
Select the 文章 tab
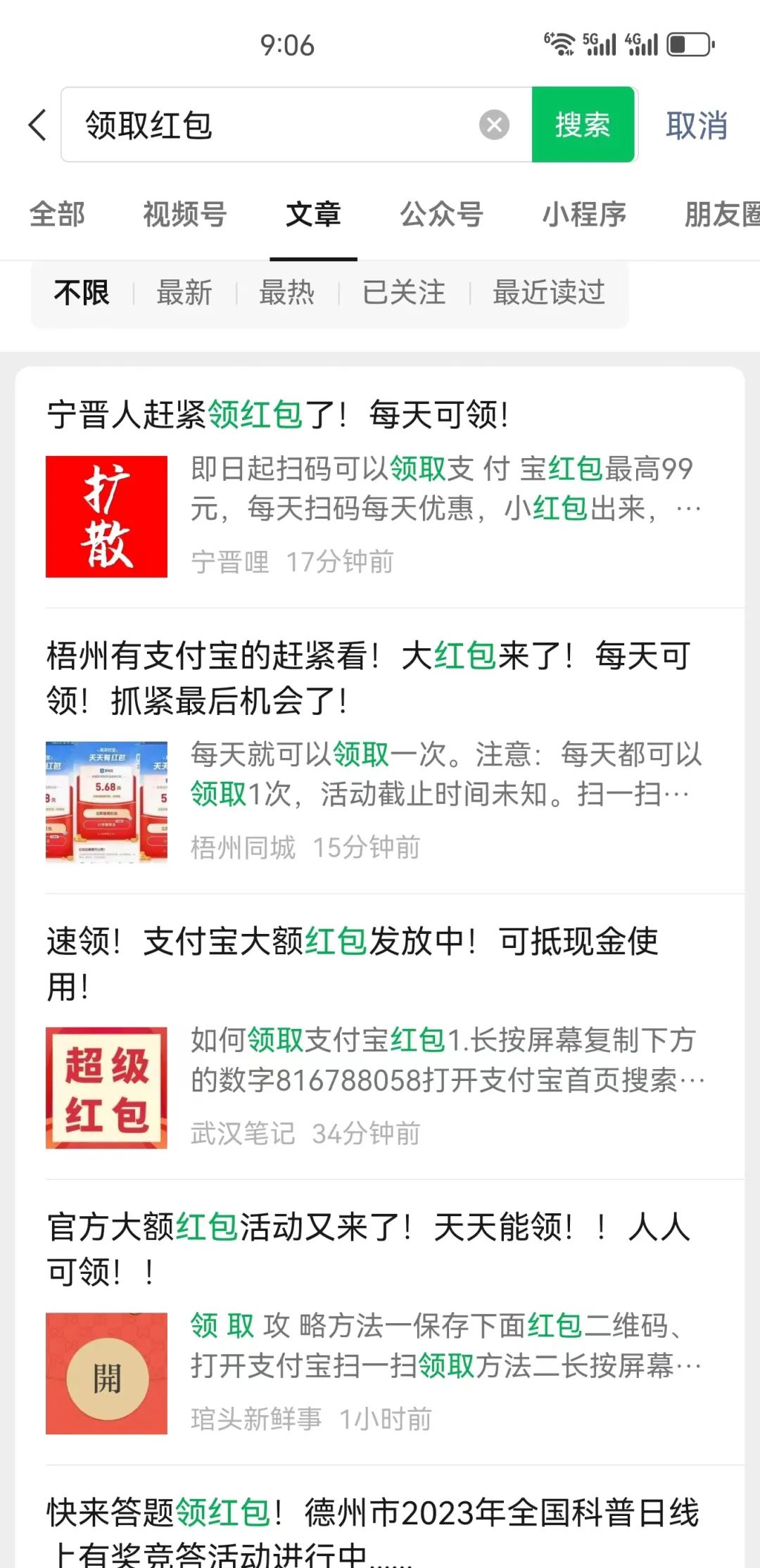point(313,214)
